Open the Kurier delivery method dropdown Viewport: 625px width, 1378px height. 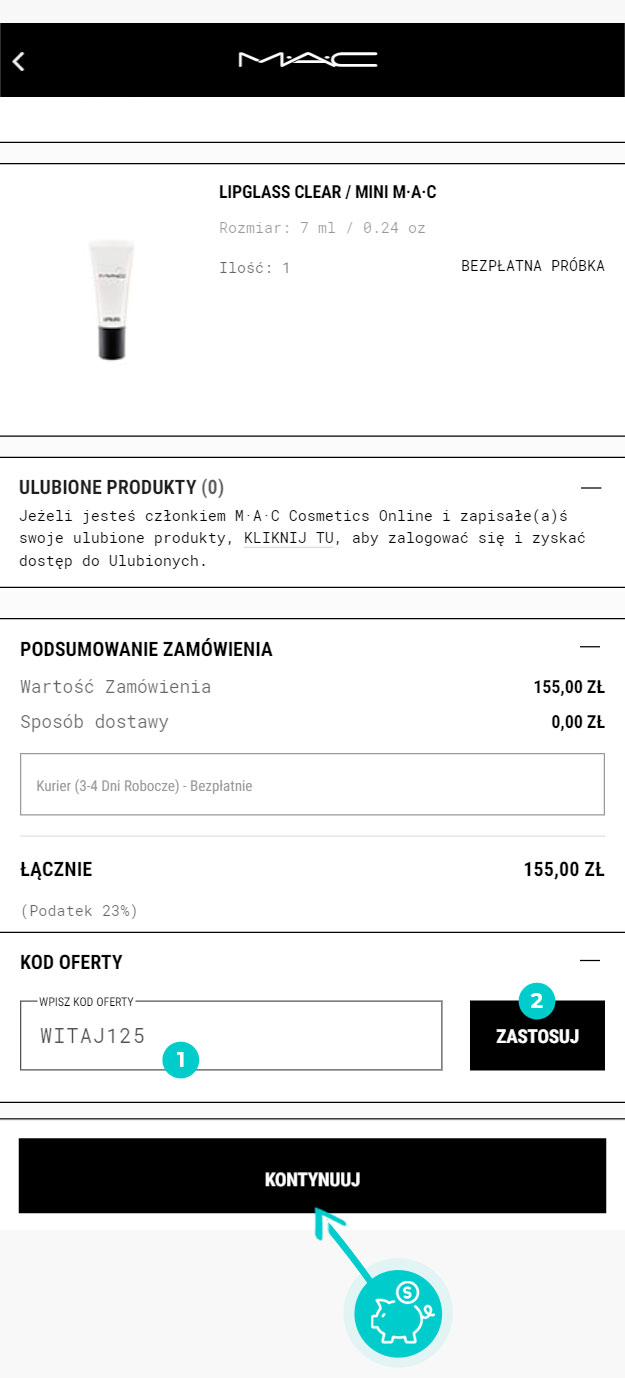[312, 785]
